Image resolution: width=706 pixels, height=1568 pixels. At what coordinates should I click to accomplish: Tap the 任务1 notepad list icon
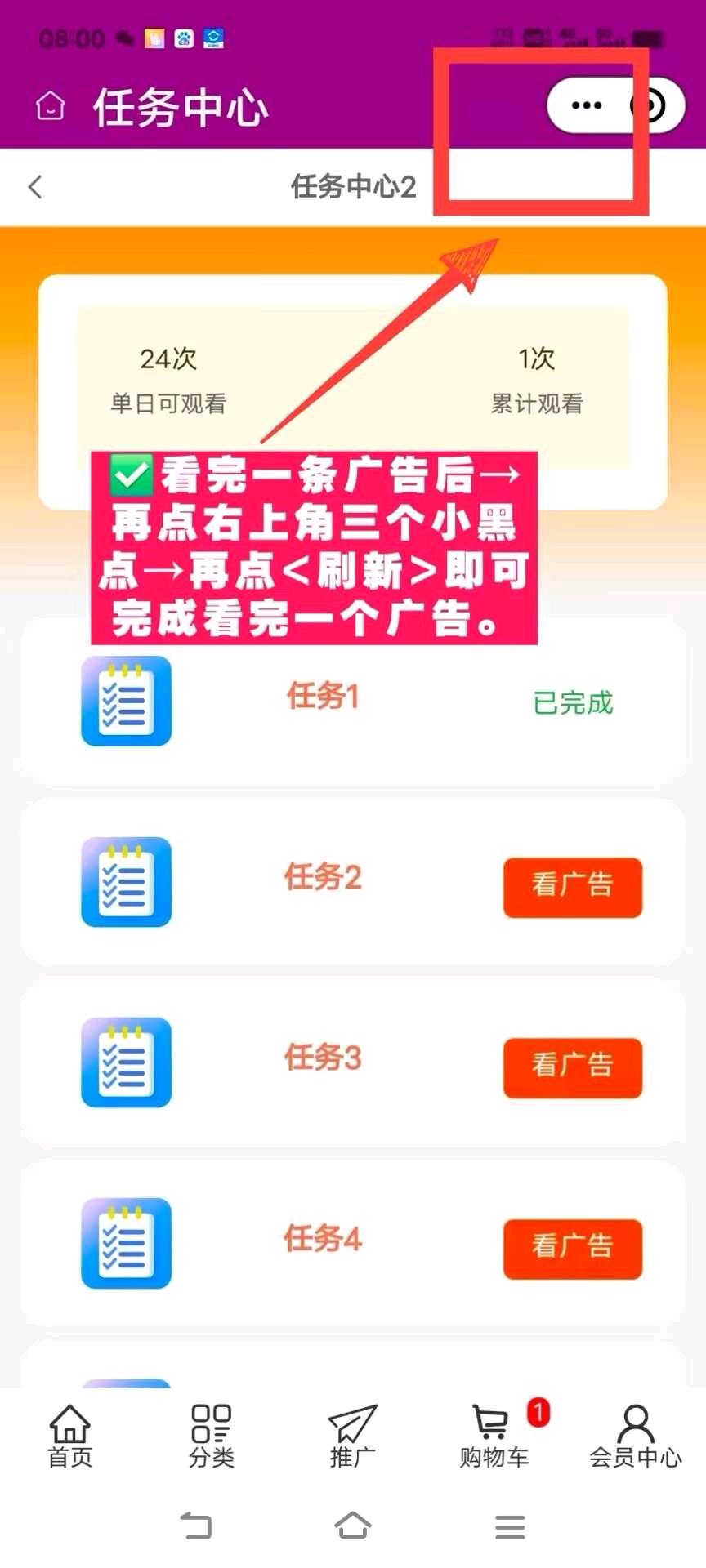(x=126, y=701)
